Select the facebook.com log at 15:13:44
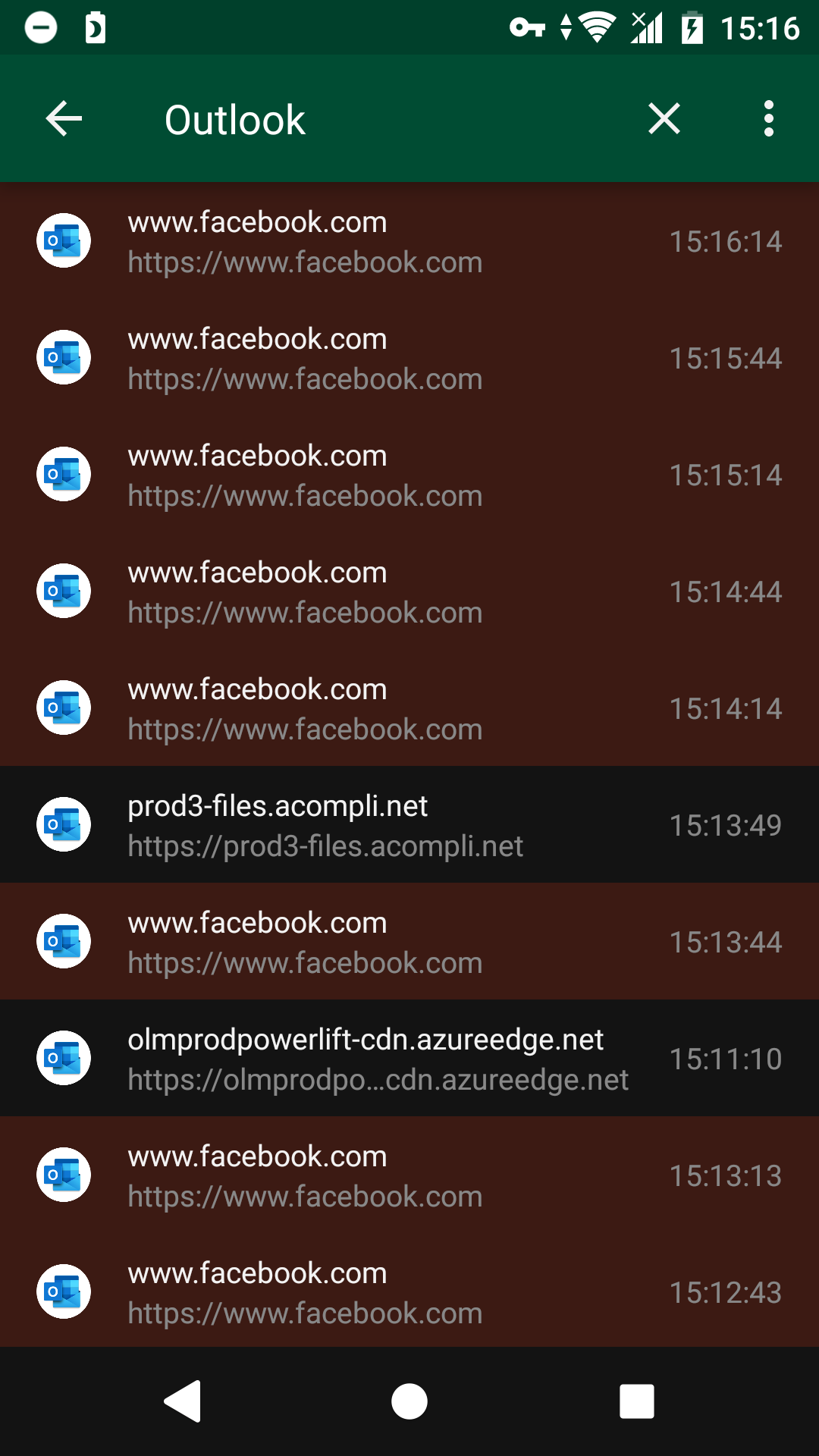Viewport: 819px width, 1456px height. [x=409, y=942]
